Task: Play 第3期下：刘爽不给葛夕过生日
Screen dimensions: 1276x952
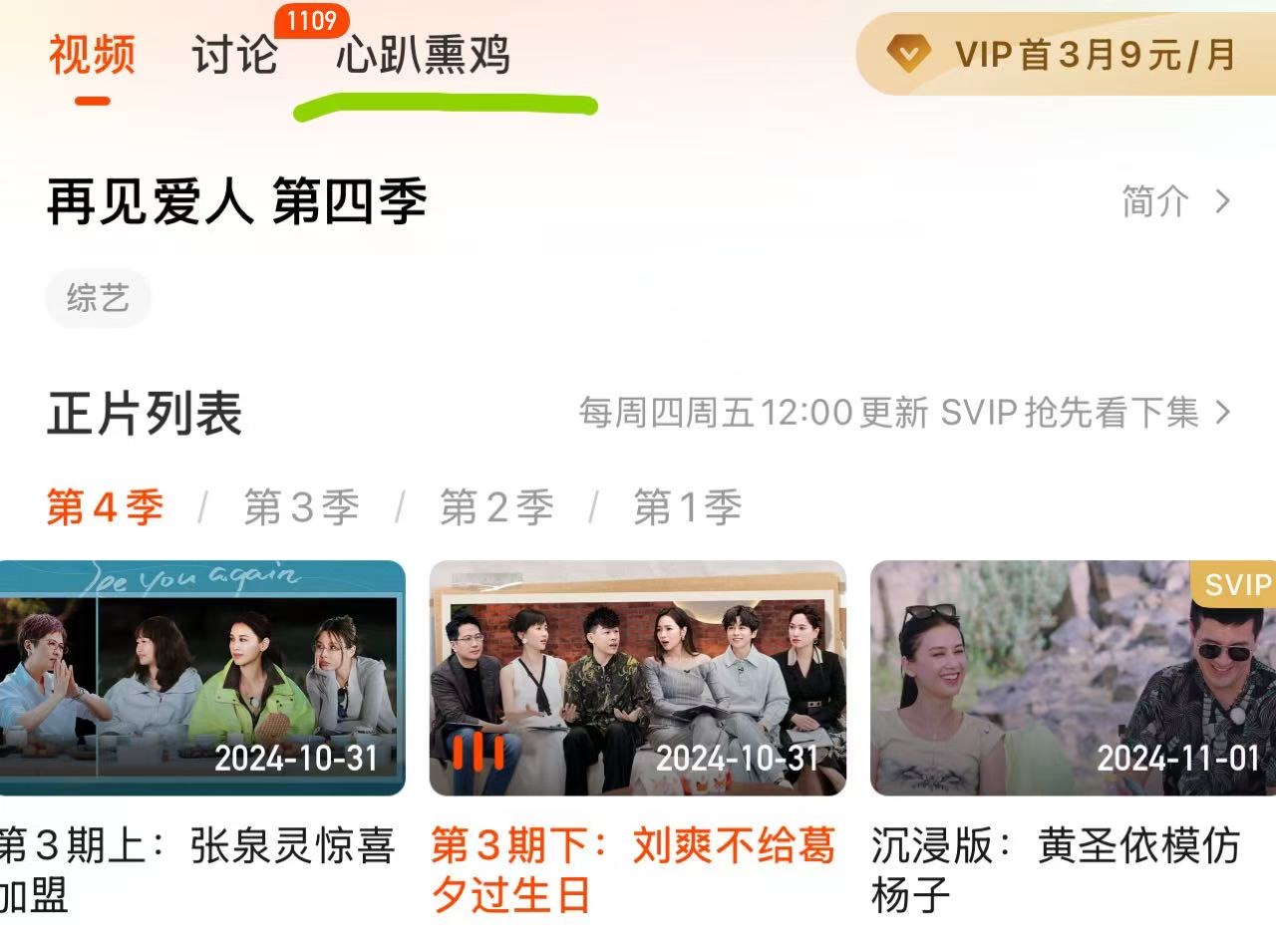Action: pyautogui.click(x=637, y=679)
